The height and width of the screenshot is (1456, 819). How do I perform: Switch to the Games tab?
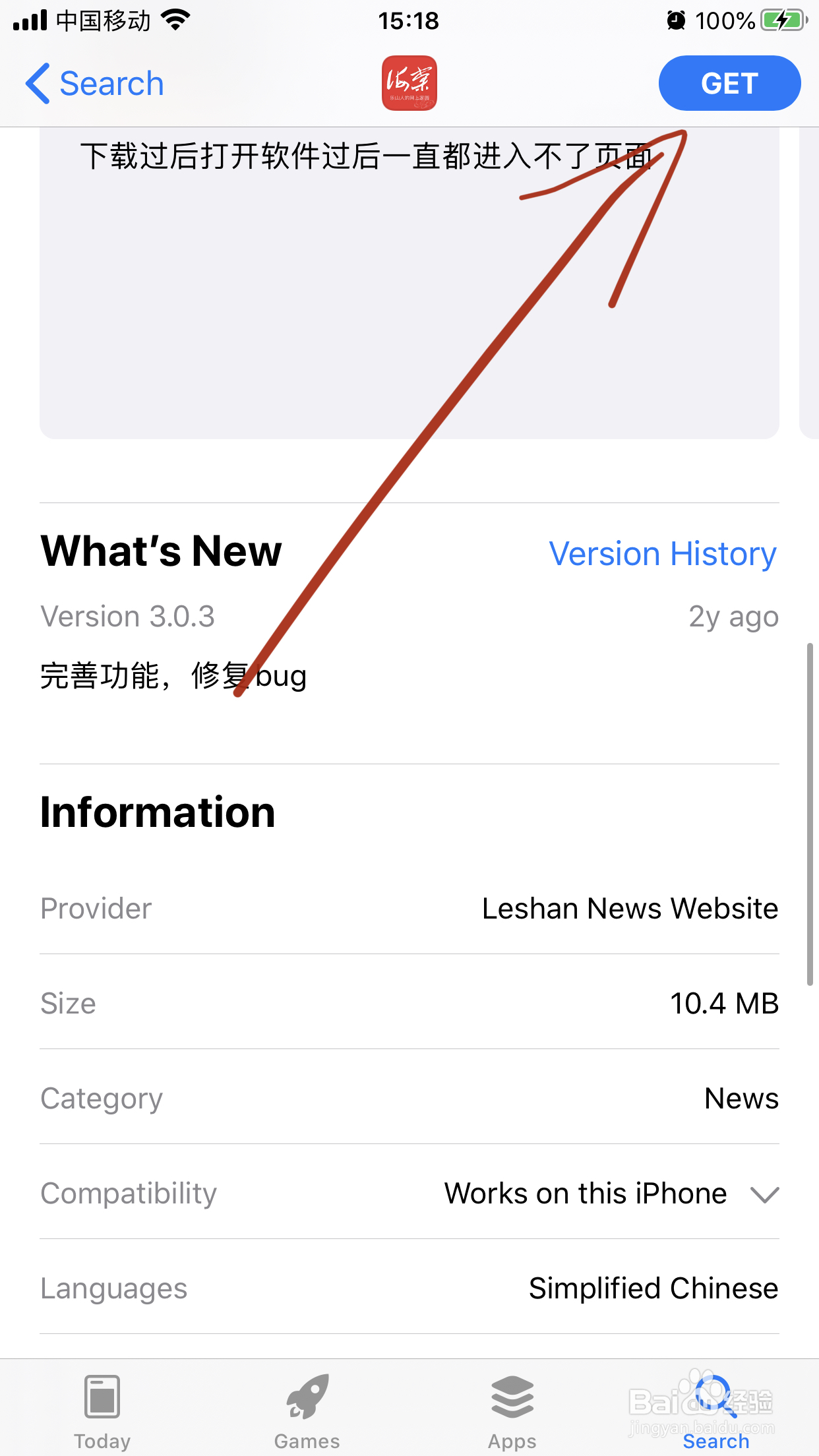307,1418
